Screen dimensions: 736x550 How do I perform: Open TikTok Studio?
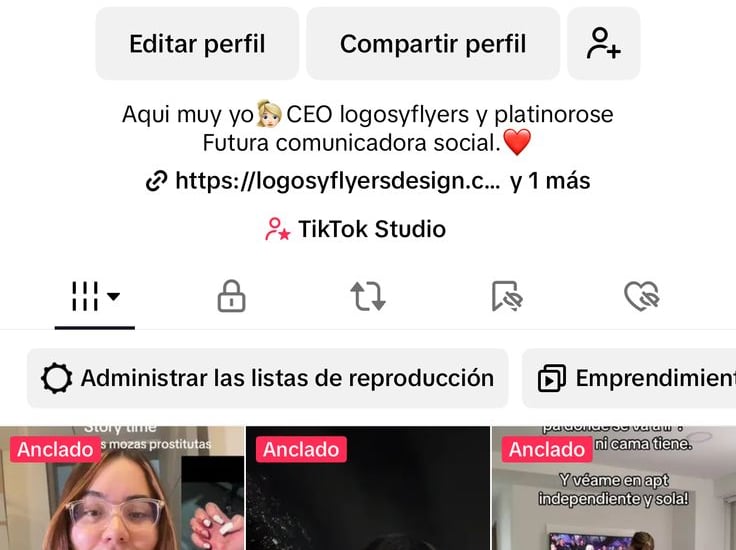(355, 229)
